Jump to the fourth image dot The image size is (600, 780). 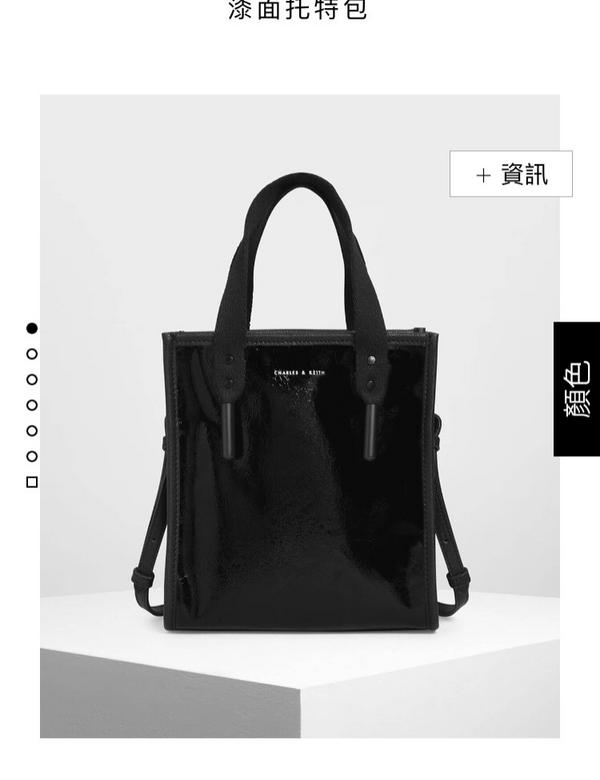coord(32,405)
